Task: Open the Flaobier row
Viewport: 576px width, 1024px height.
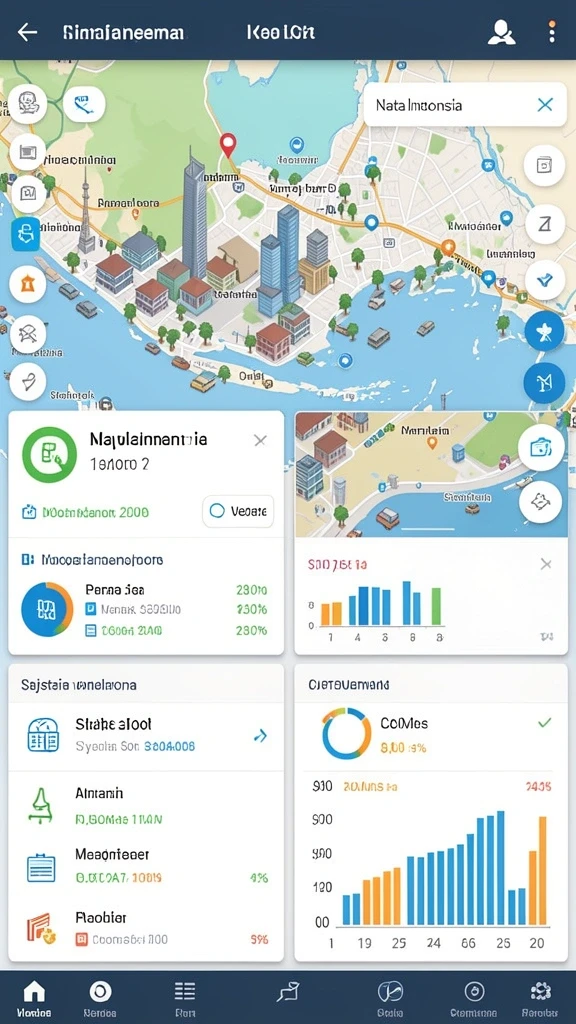Action: tap(146, 929)
